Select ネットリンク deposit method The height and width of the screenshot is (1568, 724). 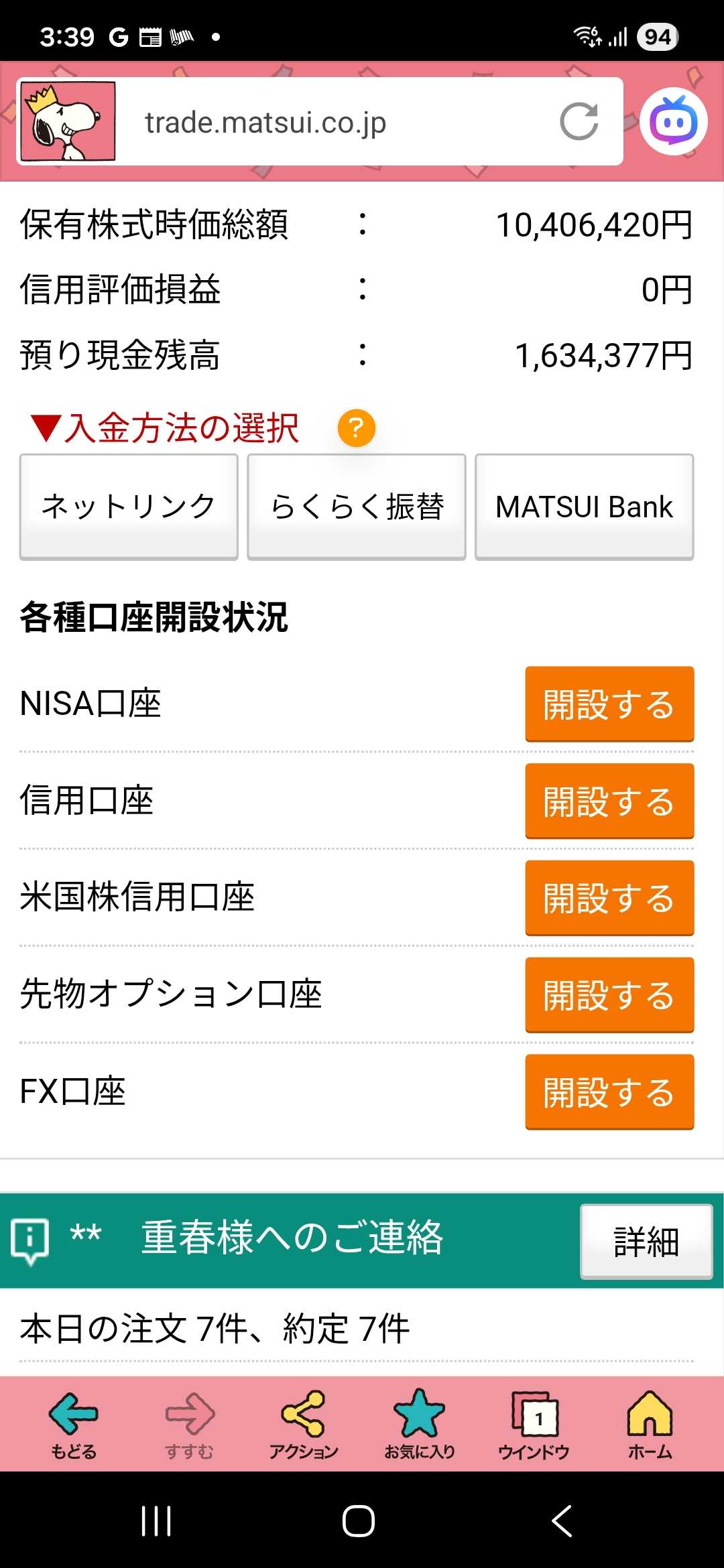[x=129, y=507]
